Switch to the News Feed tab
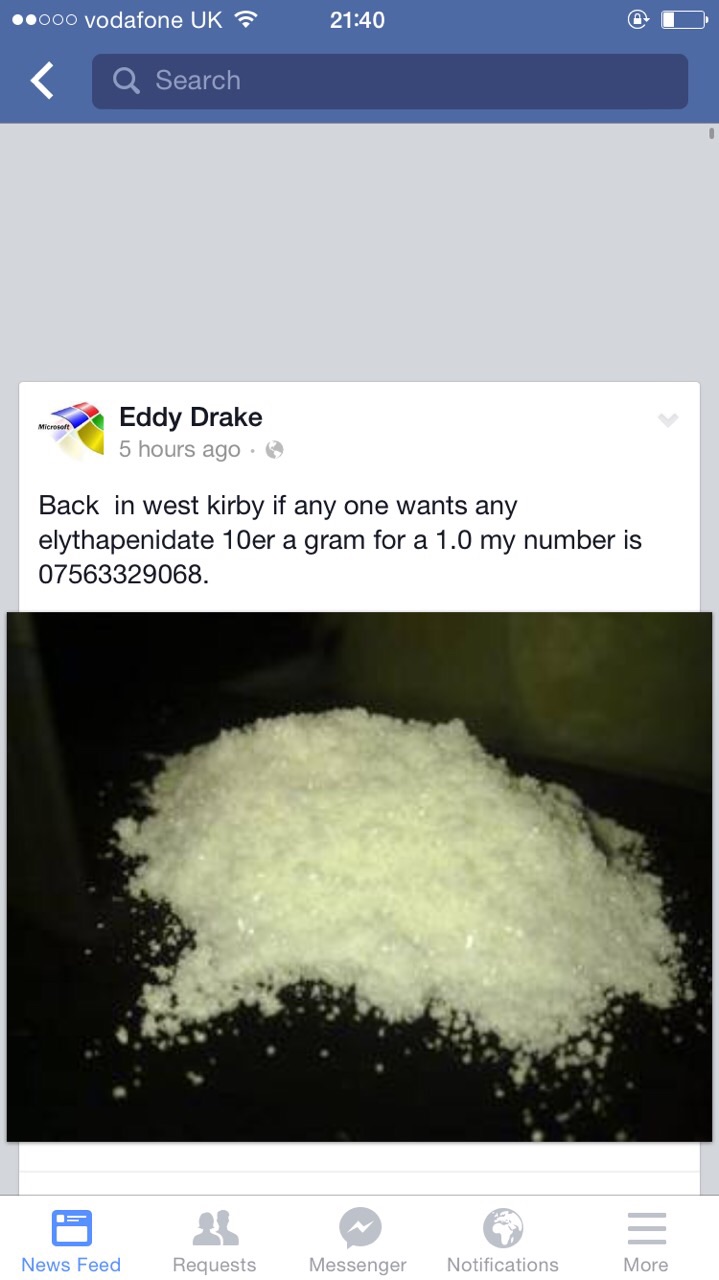This screenshot has height=1280, width=719. (71, 1240)
